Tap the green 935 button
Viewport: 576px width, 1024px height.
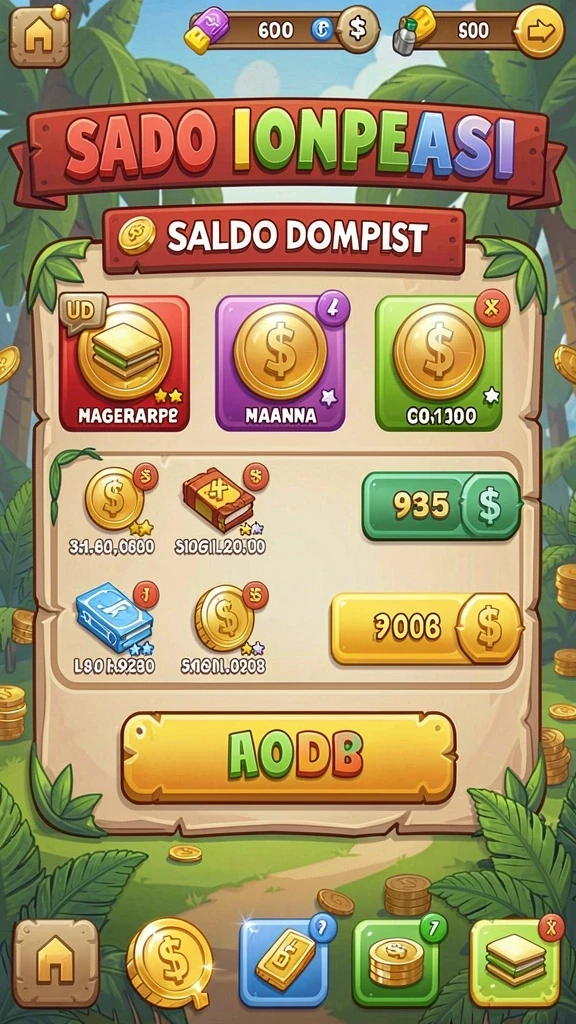[x=441, y=505]
